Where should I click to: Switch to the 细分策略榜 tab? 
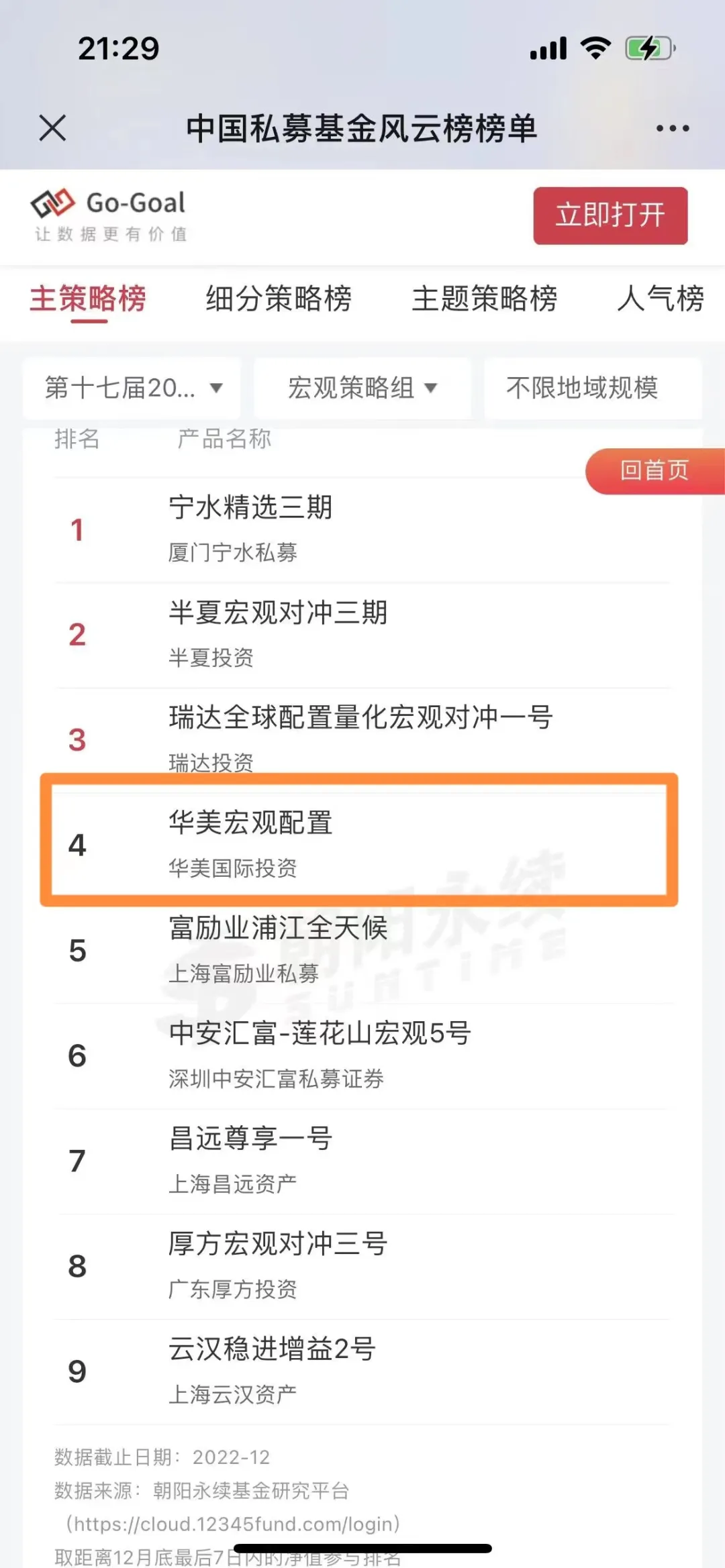click(x=278, y=299)
